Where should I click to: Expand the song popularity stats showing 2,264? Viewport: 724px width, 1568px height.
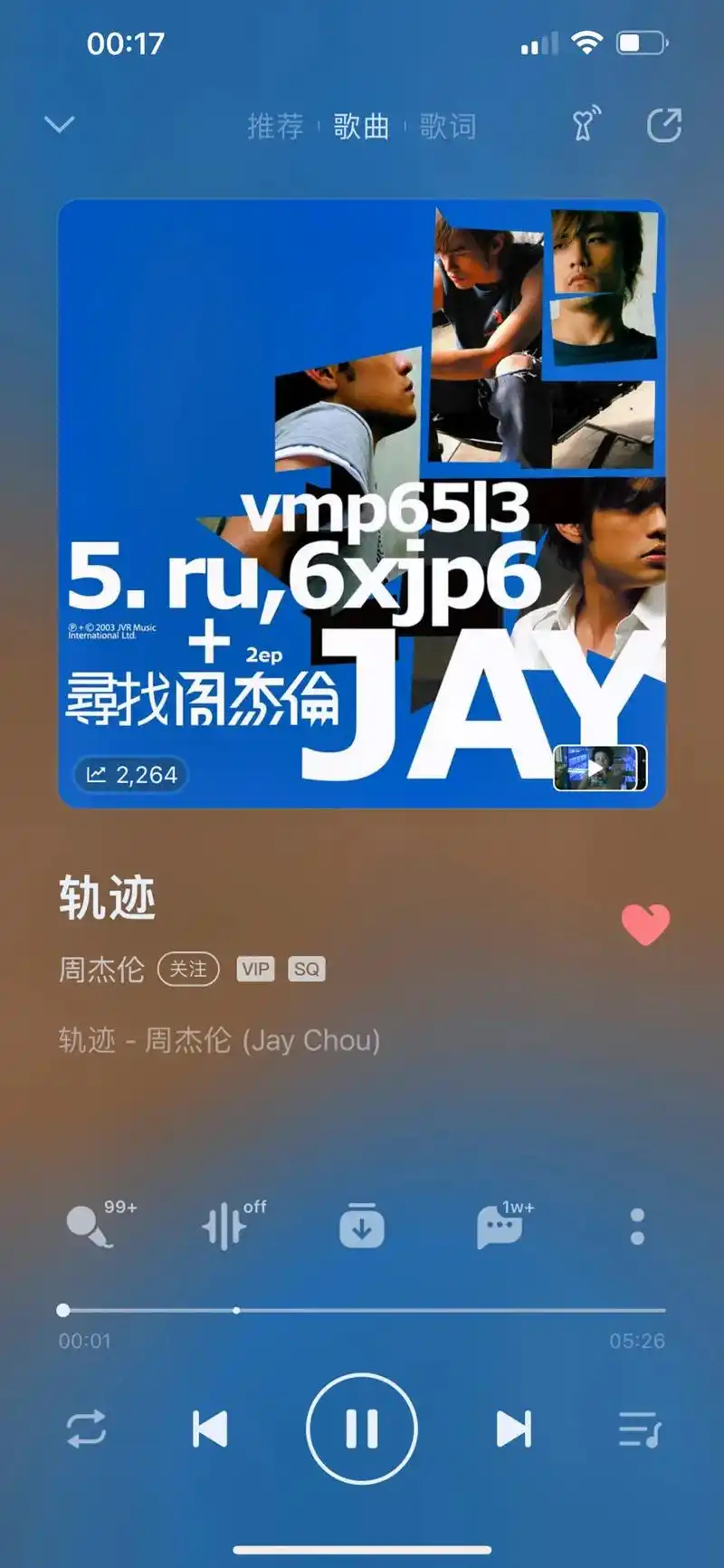coord(131,775)
